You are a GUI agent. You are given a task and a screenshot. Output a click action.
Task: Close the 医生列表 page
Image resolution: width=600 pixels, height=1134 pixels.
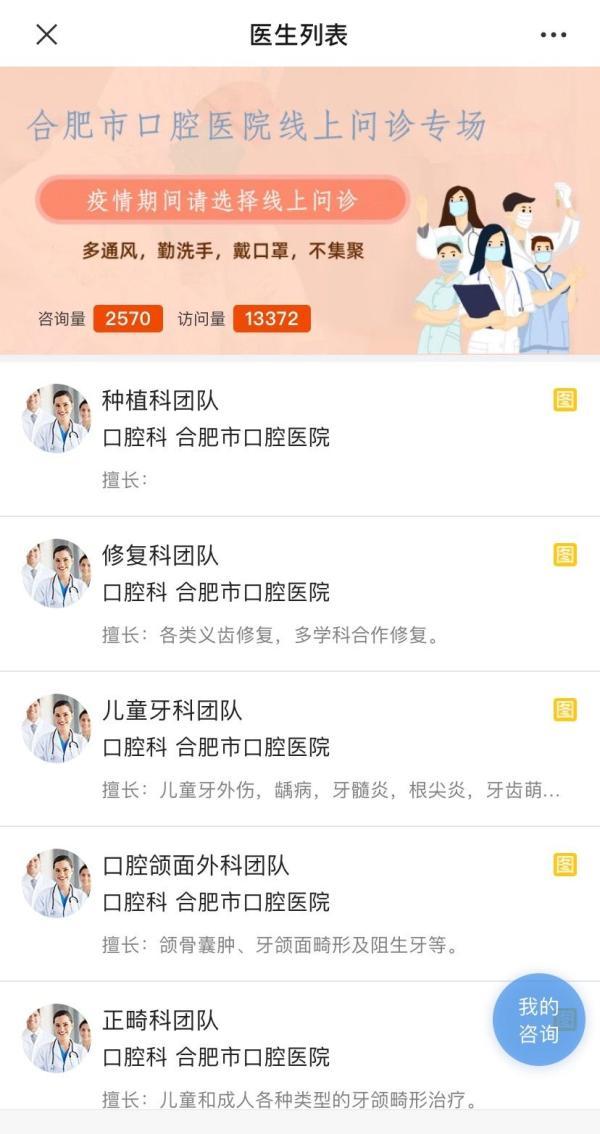[47, 34]
